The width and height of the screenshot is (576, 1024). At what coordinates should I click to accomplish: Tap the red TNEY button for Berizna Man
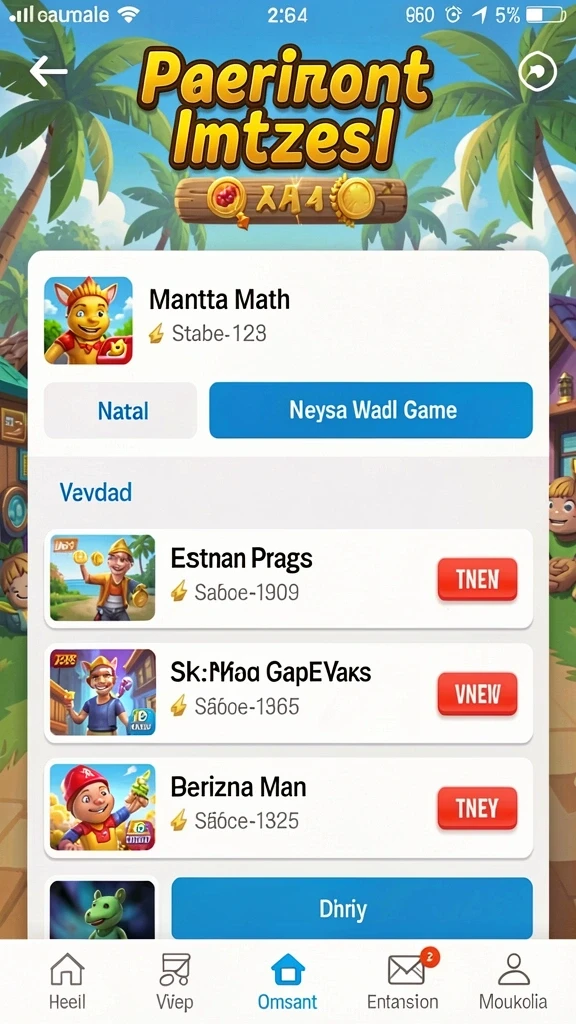477,808
